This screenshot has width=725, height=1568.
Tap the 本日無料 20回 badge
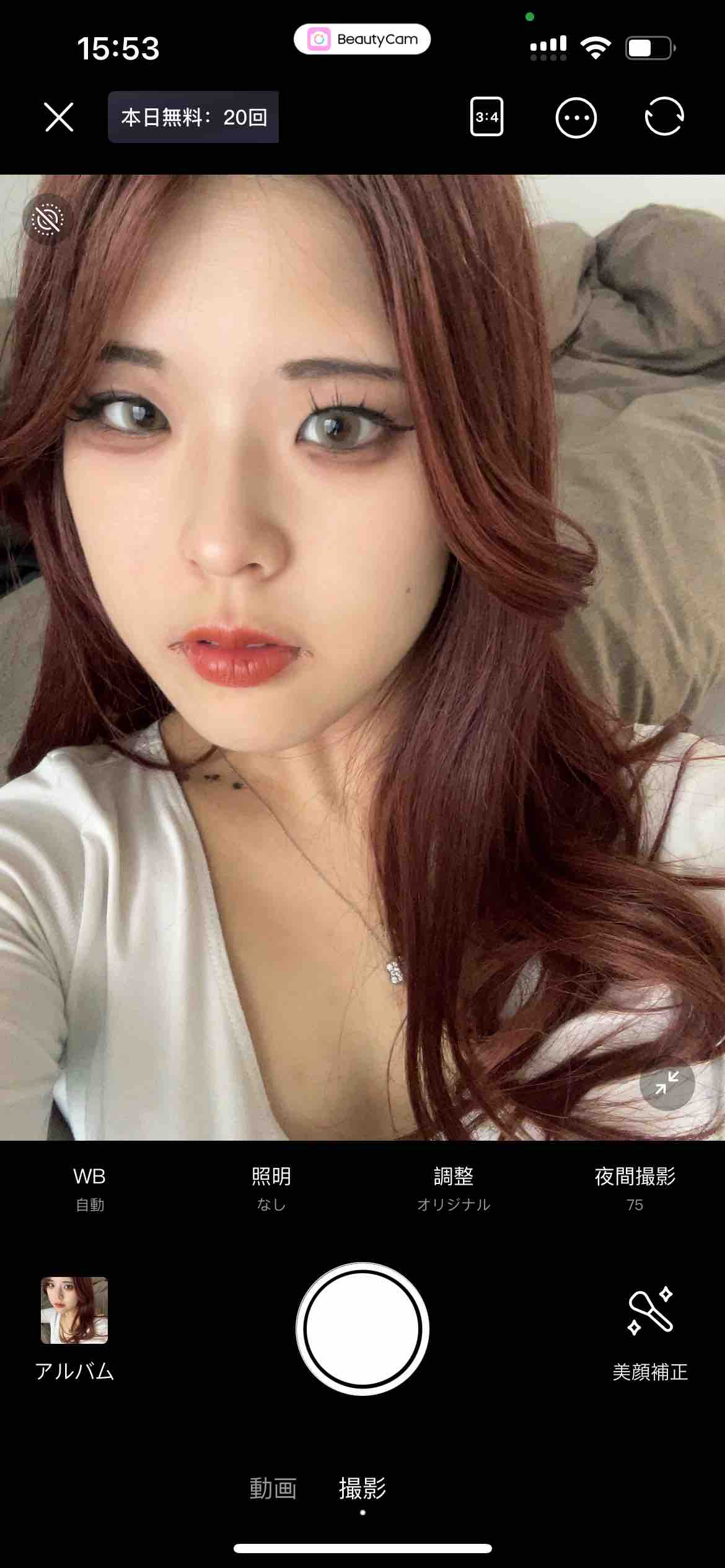[193, 117]
